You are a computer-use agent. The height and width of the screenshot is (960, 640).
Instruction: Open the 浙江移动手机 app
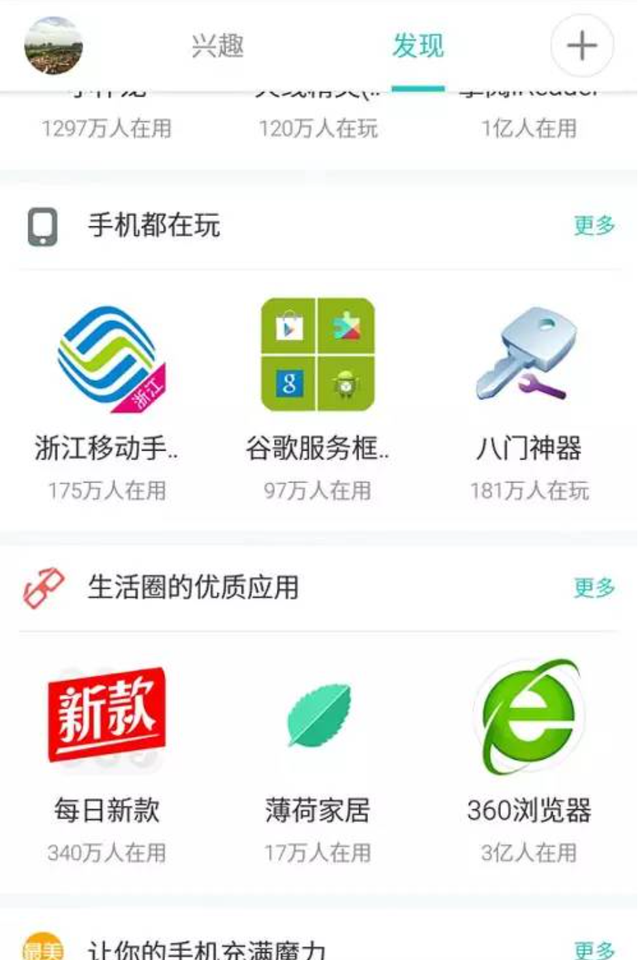[x=107, y=357]
